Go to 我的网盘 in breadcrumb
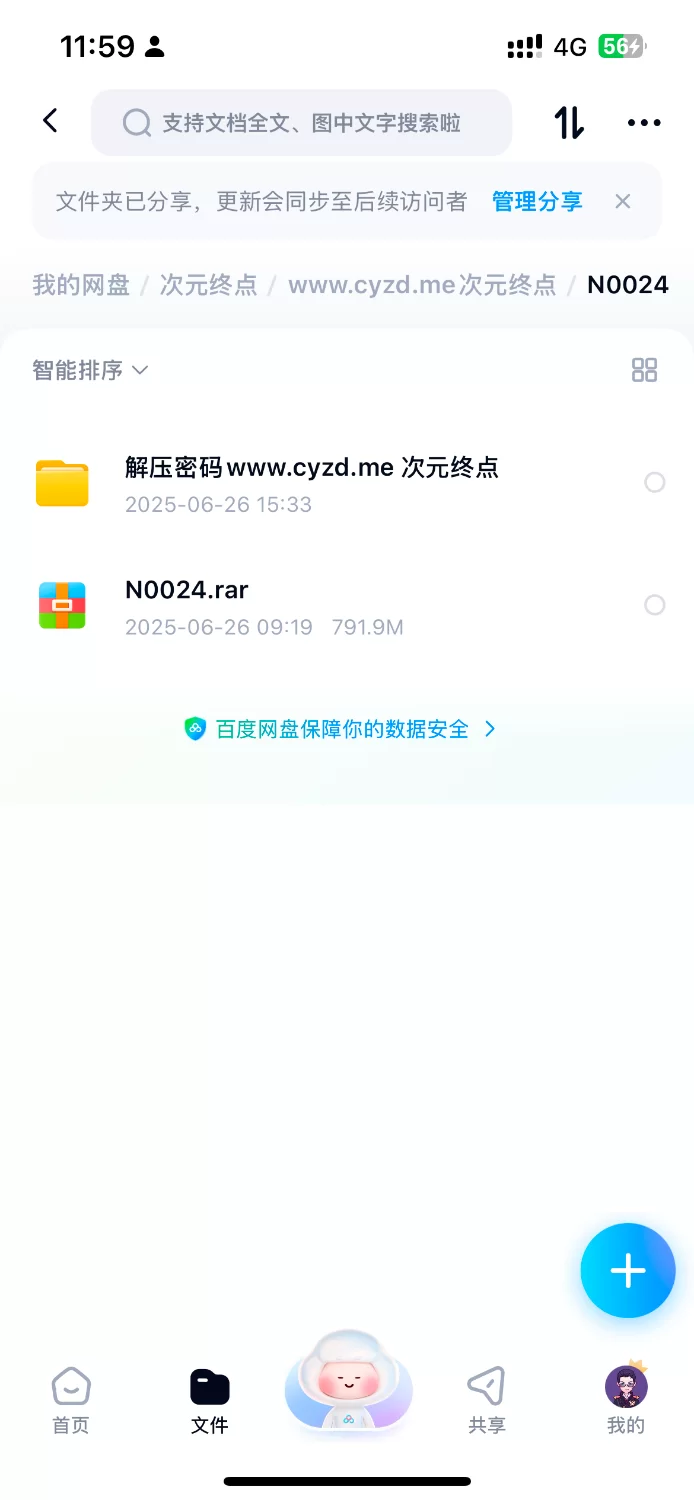Screen dimensions: 694x1500 pyautogui.click(x=81, y=285)
